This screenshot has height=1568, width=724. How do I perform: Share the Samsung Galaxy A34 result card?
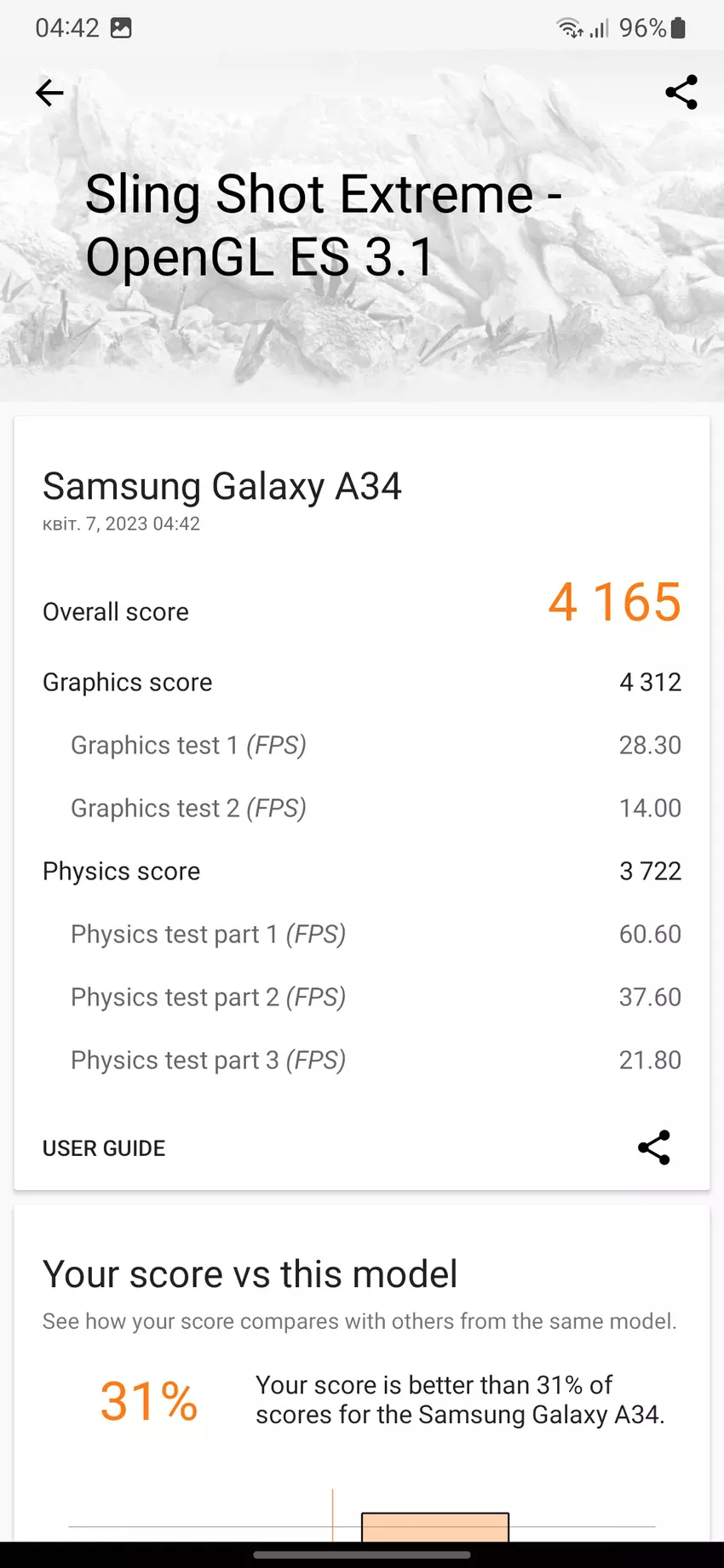tap(653, 1147)
